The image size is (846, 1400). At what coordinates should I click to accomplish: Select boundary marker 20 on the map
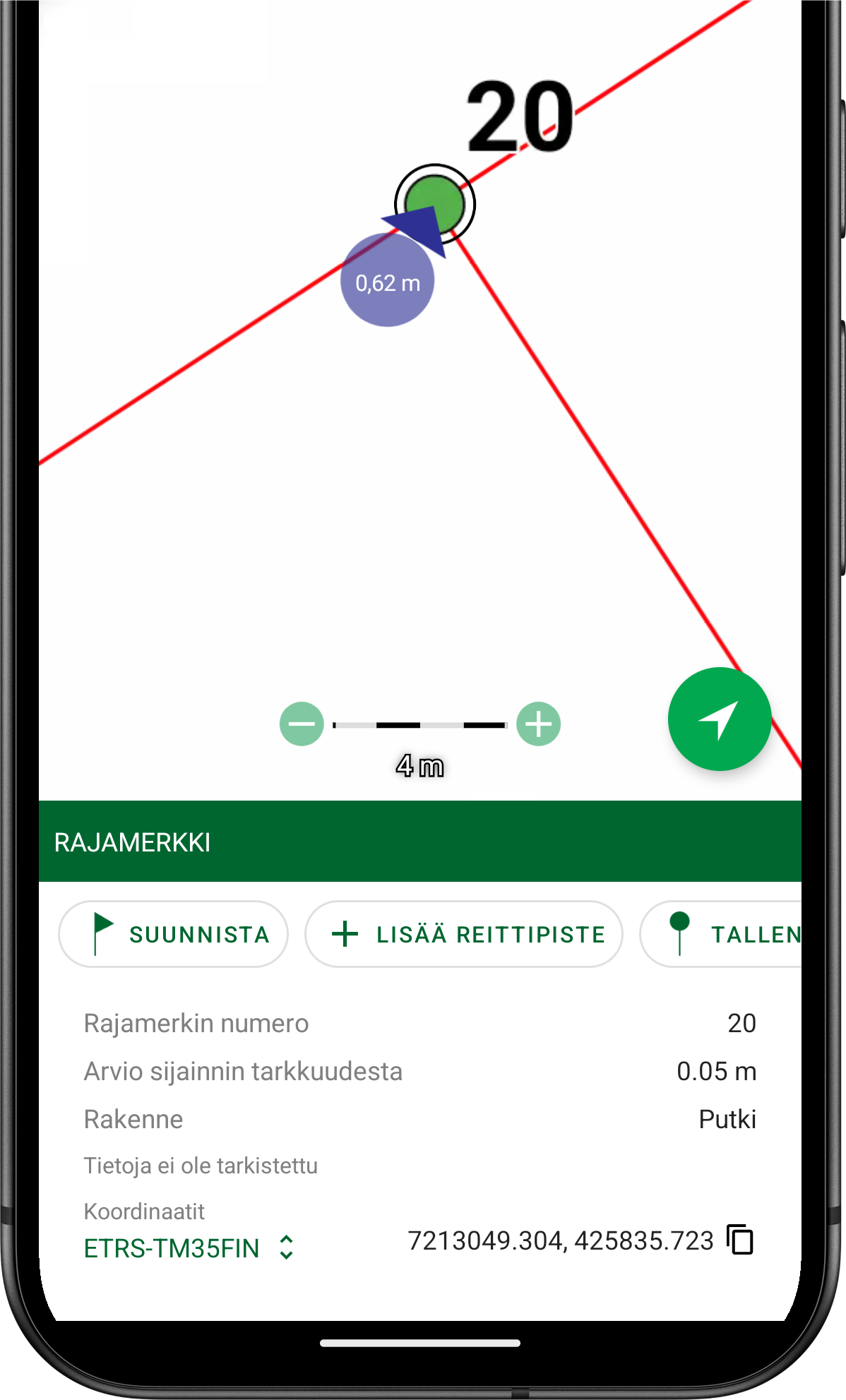[435, 204]
